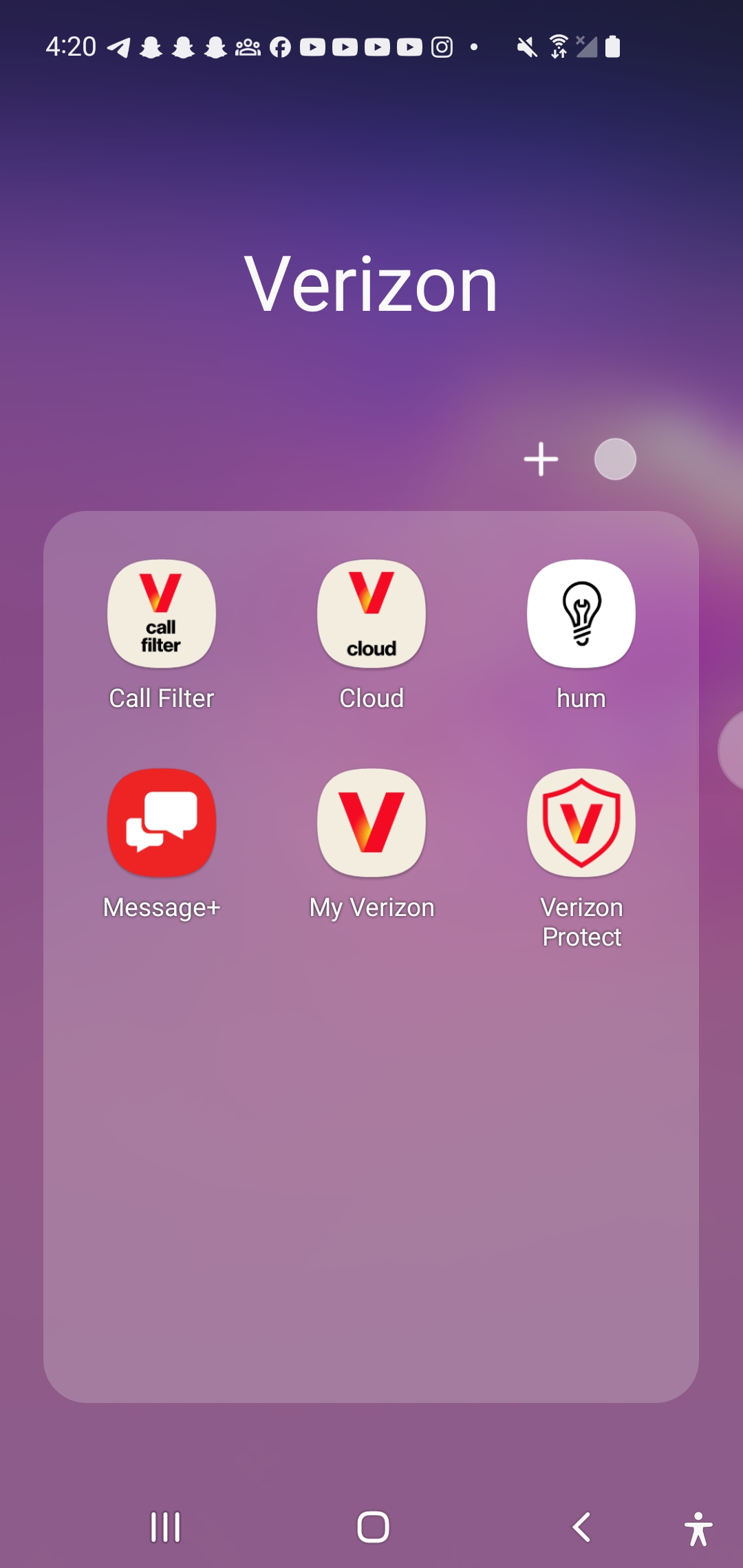Image resolution: width=743 pixels, height=1568 pixels.
Task: Open the hum app
Action: click(x=581, y=614)
